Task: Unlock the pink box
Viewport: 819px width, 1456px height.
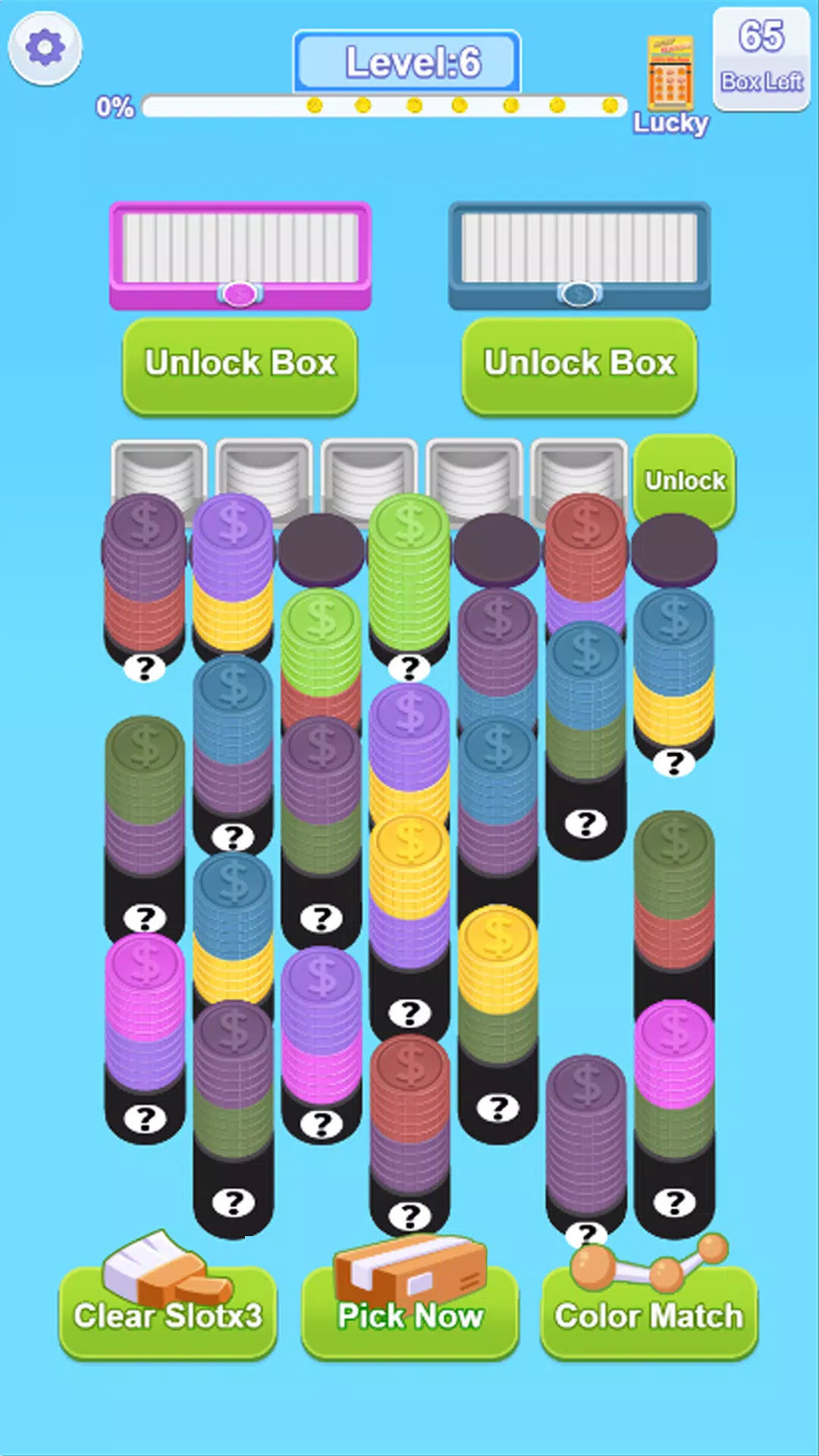Action: 240,366
